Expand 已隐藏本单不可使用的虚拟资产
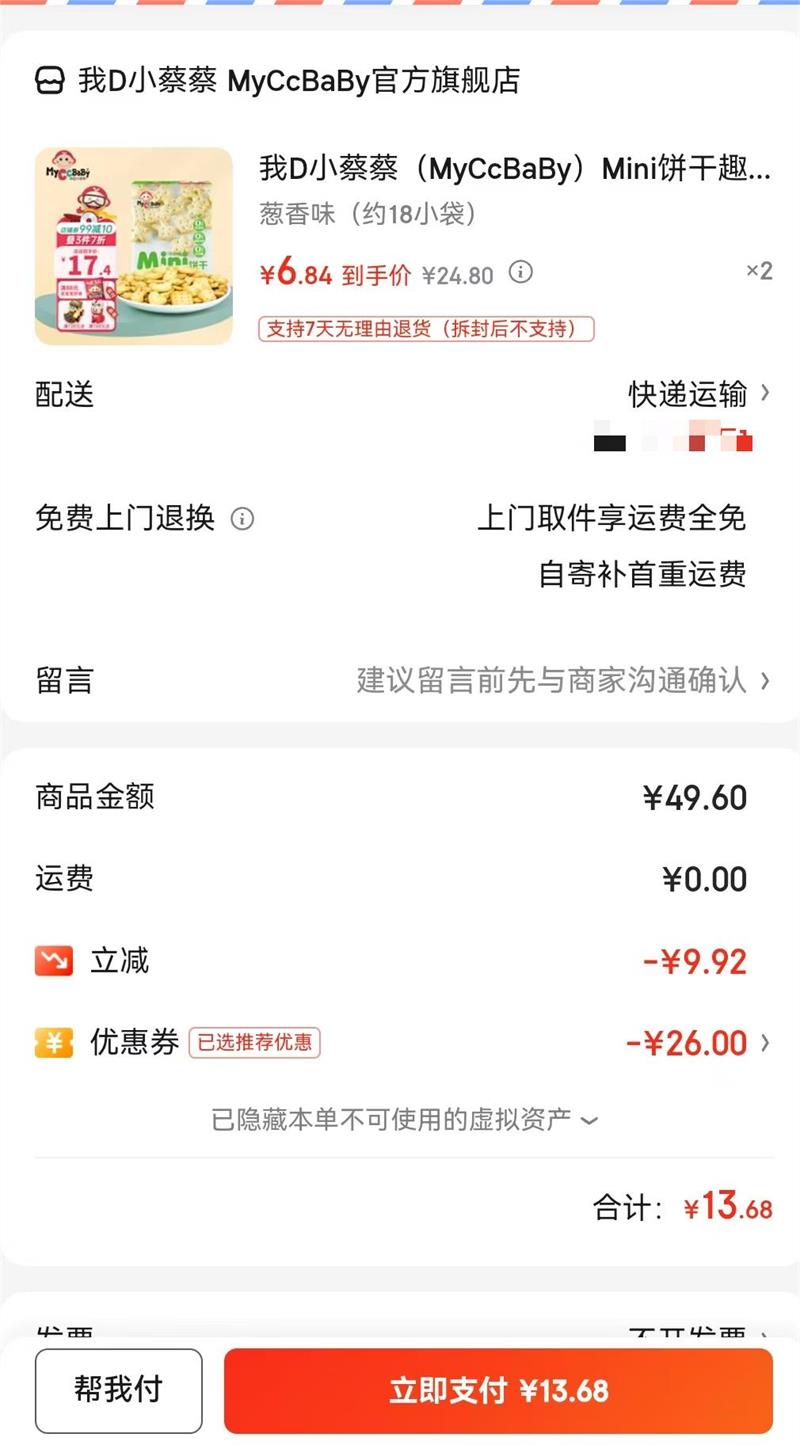Screen dimensions: 800x1445 [404, 1119]
